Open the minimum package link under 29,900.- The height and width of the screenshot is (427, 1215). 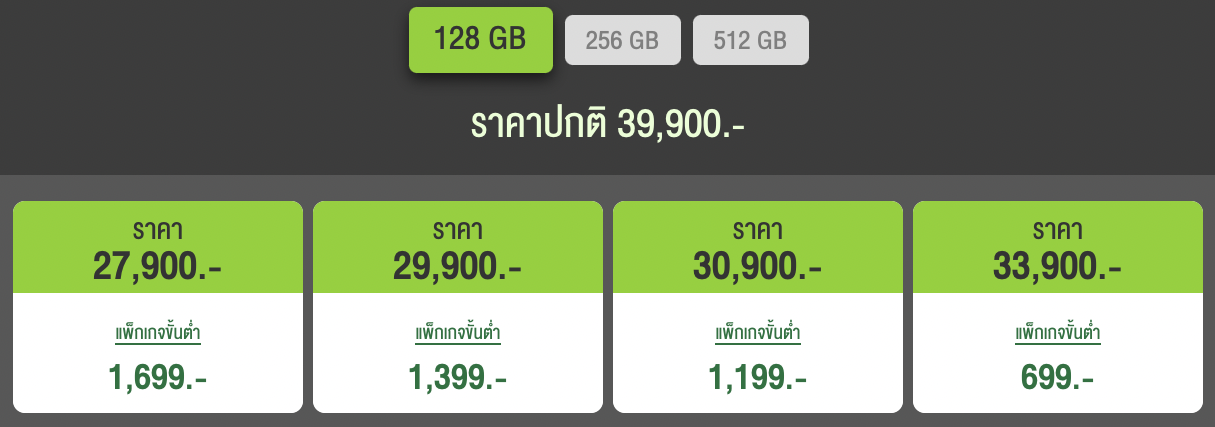point(458,332)
